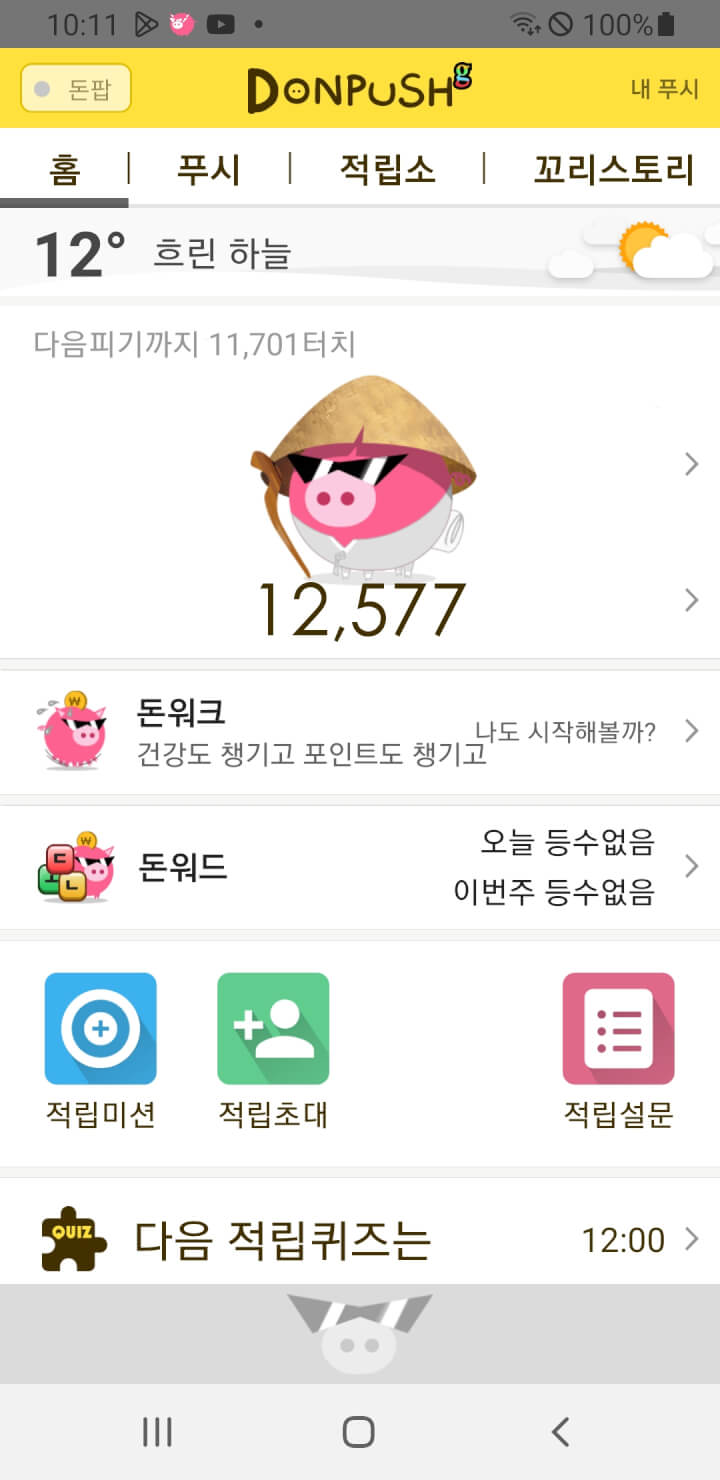Screen dimensions: 720x1480
Task: Switch to the 적립소 tab
Action: (x=387, y=169)
